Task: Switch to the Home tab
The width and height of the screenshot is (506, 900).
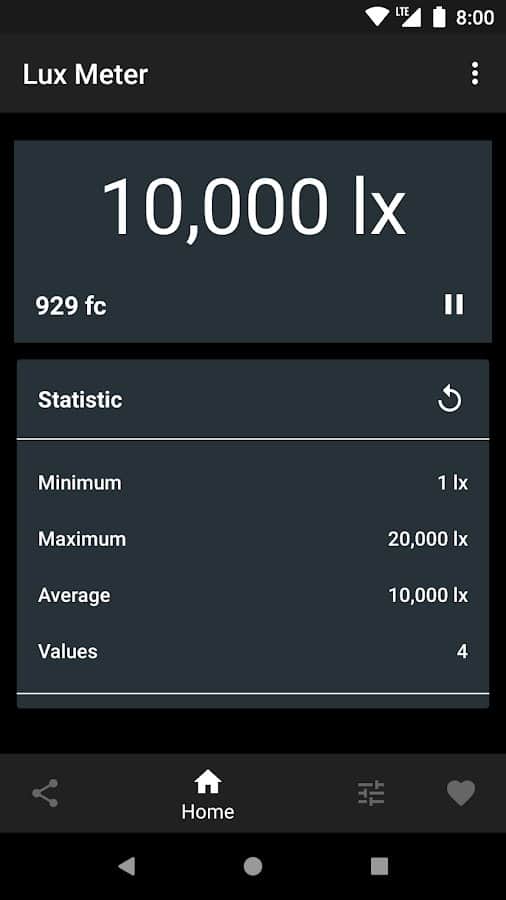Action: (x=208, y=794)
